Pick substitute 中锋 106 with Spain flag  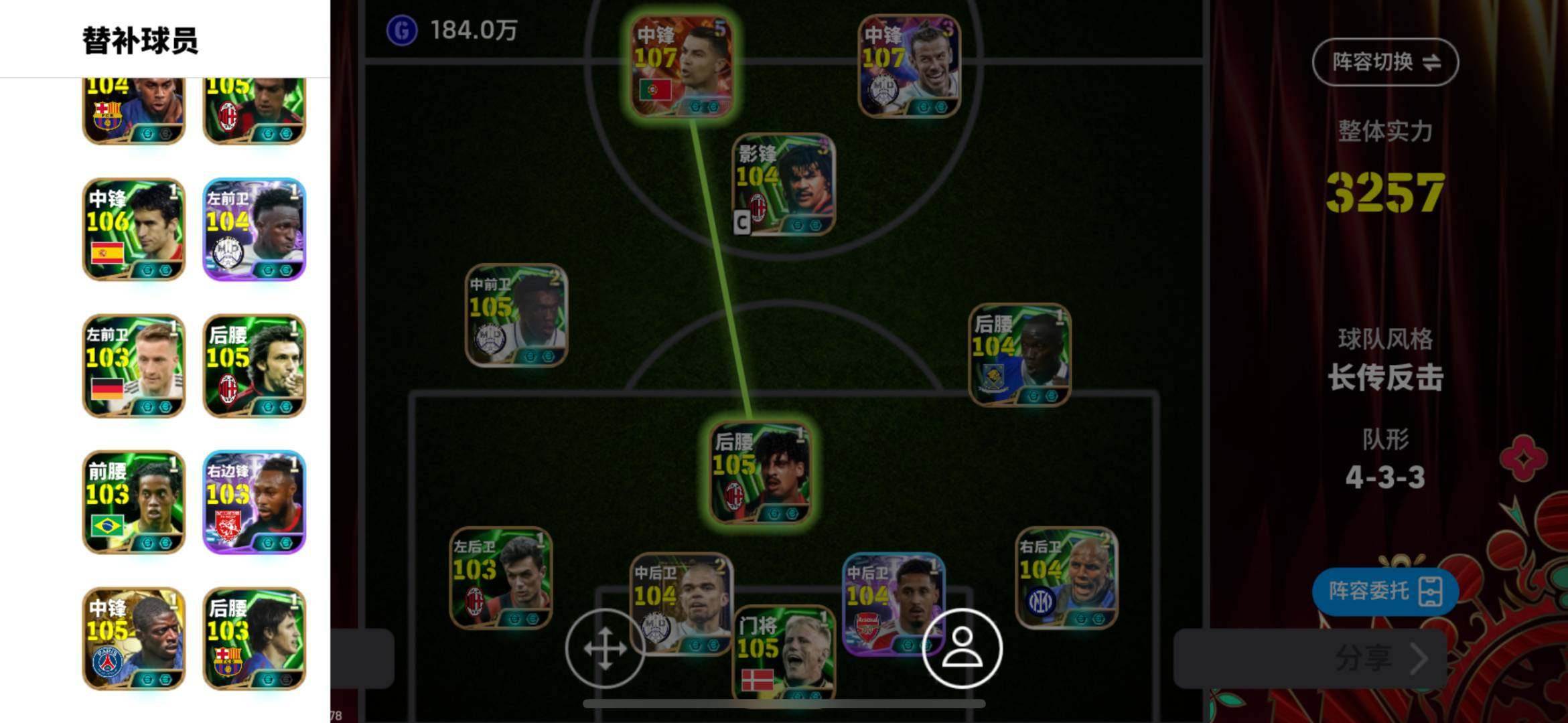133,229
